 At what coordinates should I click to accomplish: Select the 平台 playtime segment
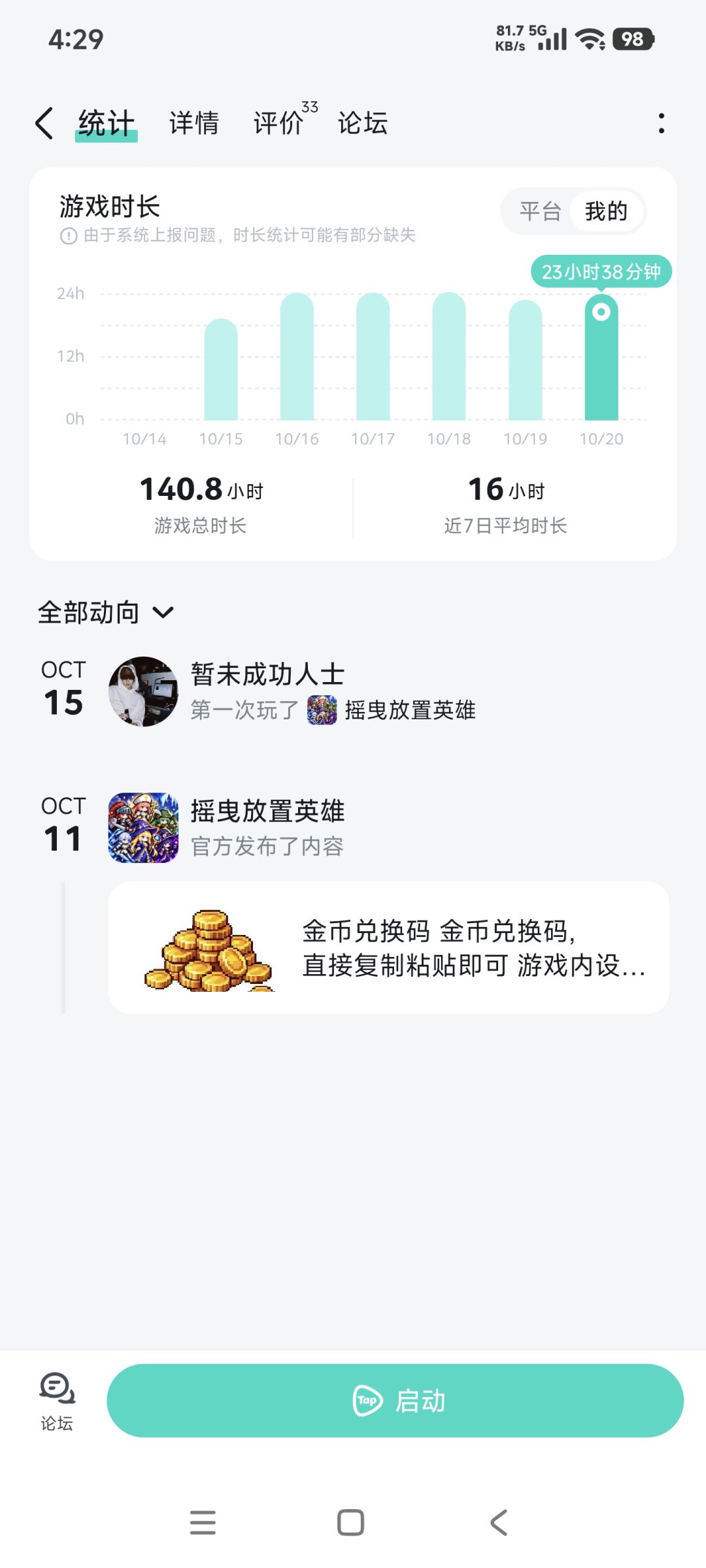[540, 212]
